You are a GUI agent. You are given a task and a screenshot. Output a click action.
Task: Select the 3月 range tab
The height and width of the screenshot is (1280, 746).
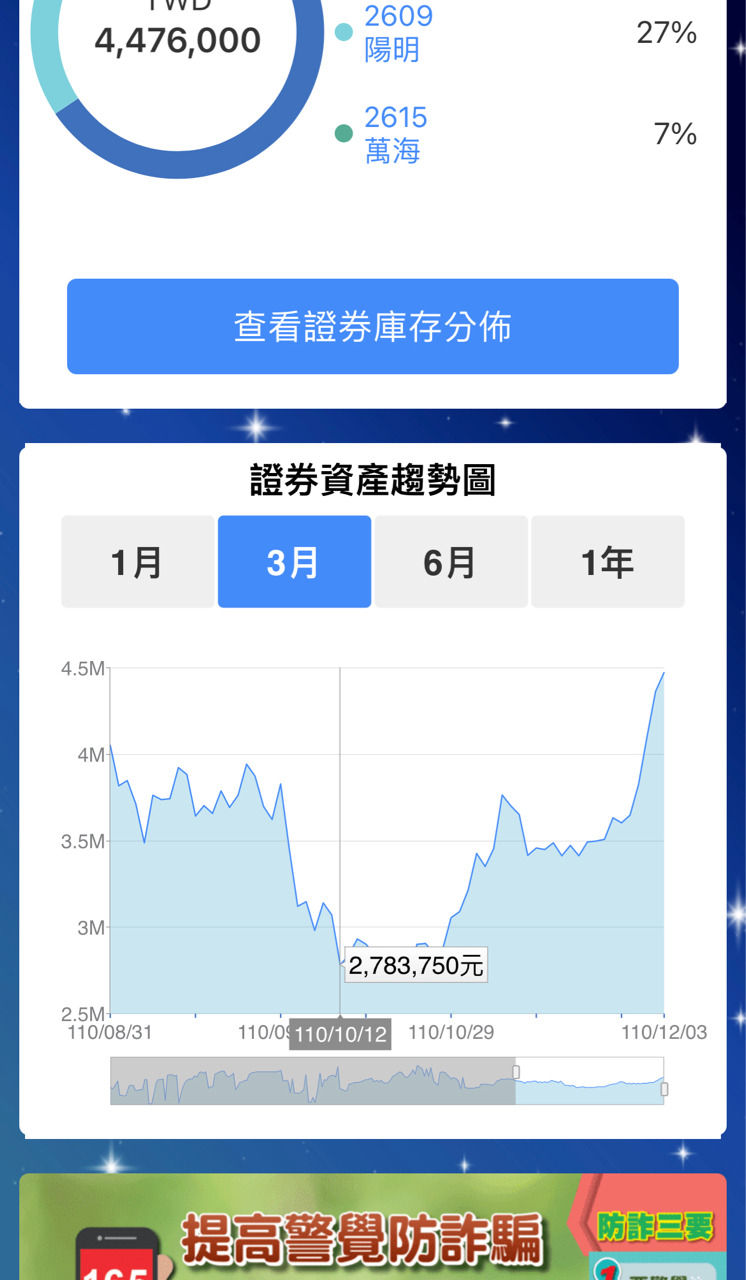(x=294, y=562)
